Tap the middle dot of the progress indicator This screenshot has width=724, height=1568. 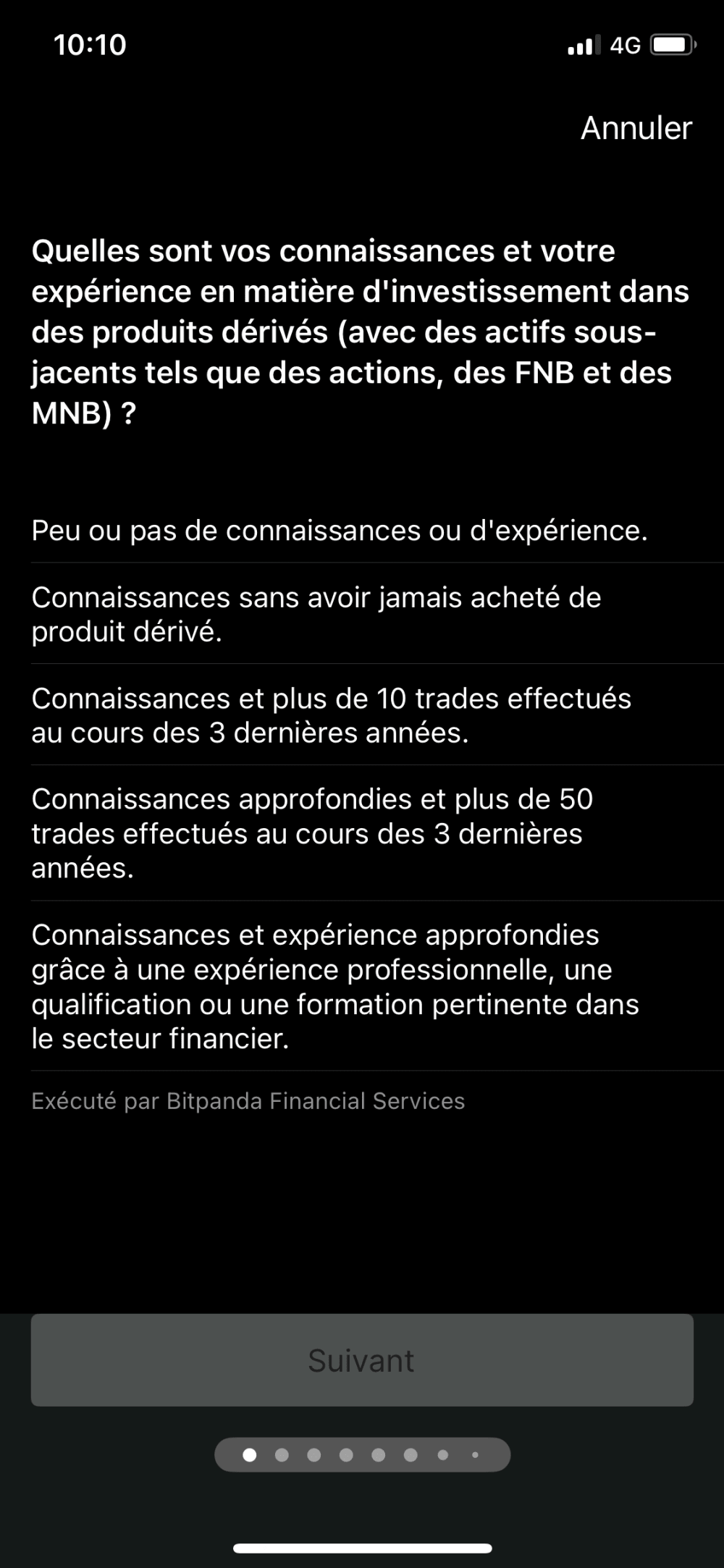pyautogui.click(x=362, y=1454)
